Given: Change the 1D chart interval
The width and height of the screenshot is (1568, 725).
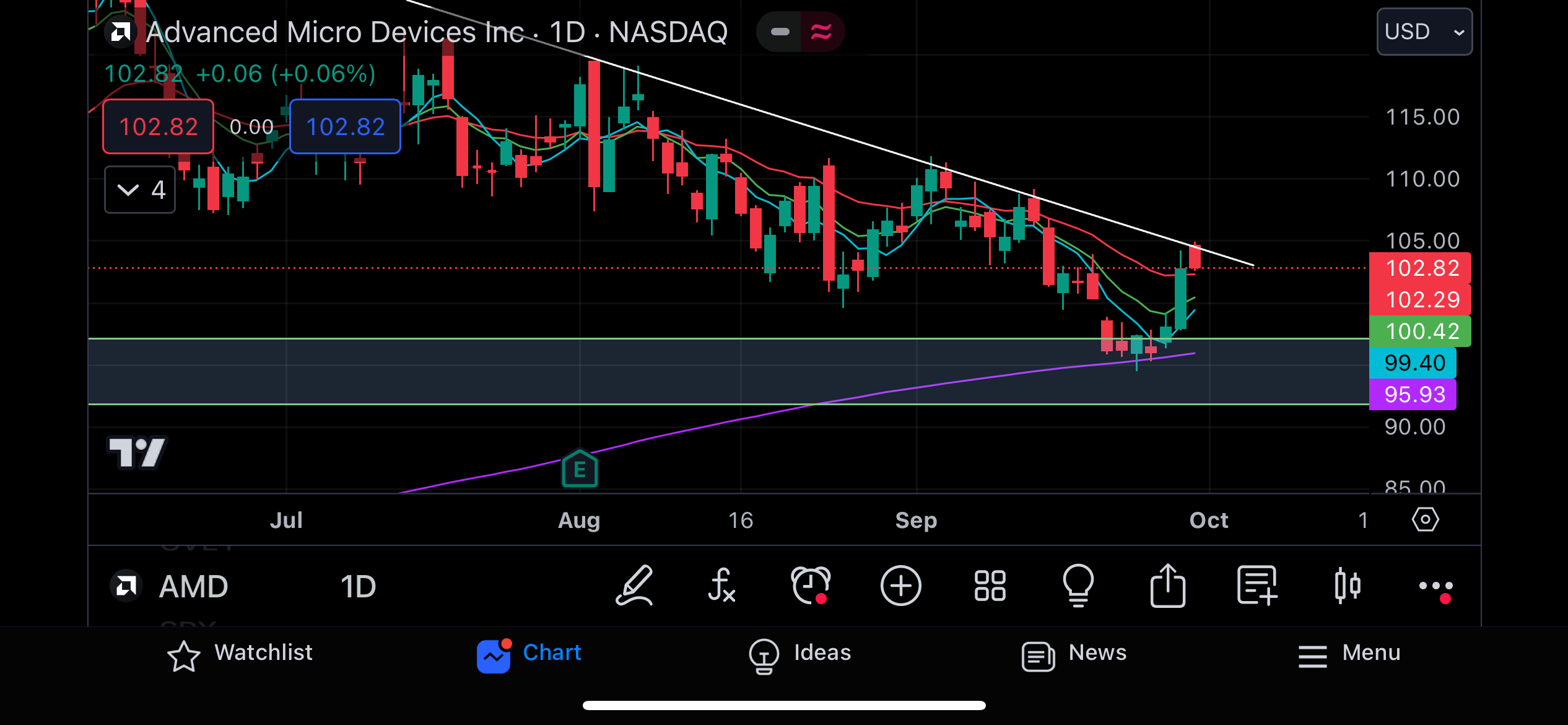Looking at the screenshot, I should 358,586.
